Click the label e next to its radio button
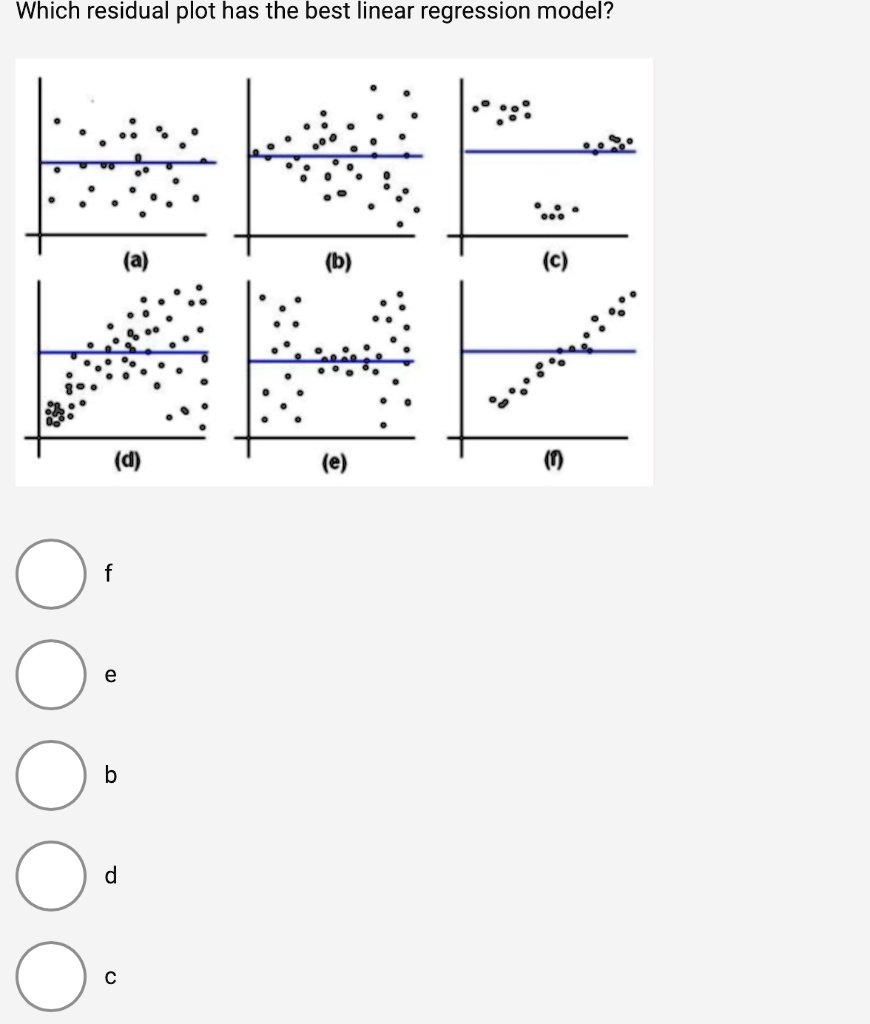Screen dimensions: 870x1024 tap(108, 675)
